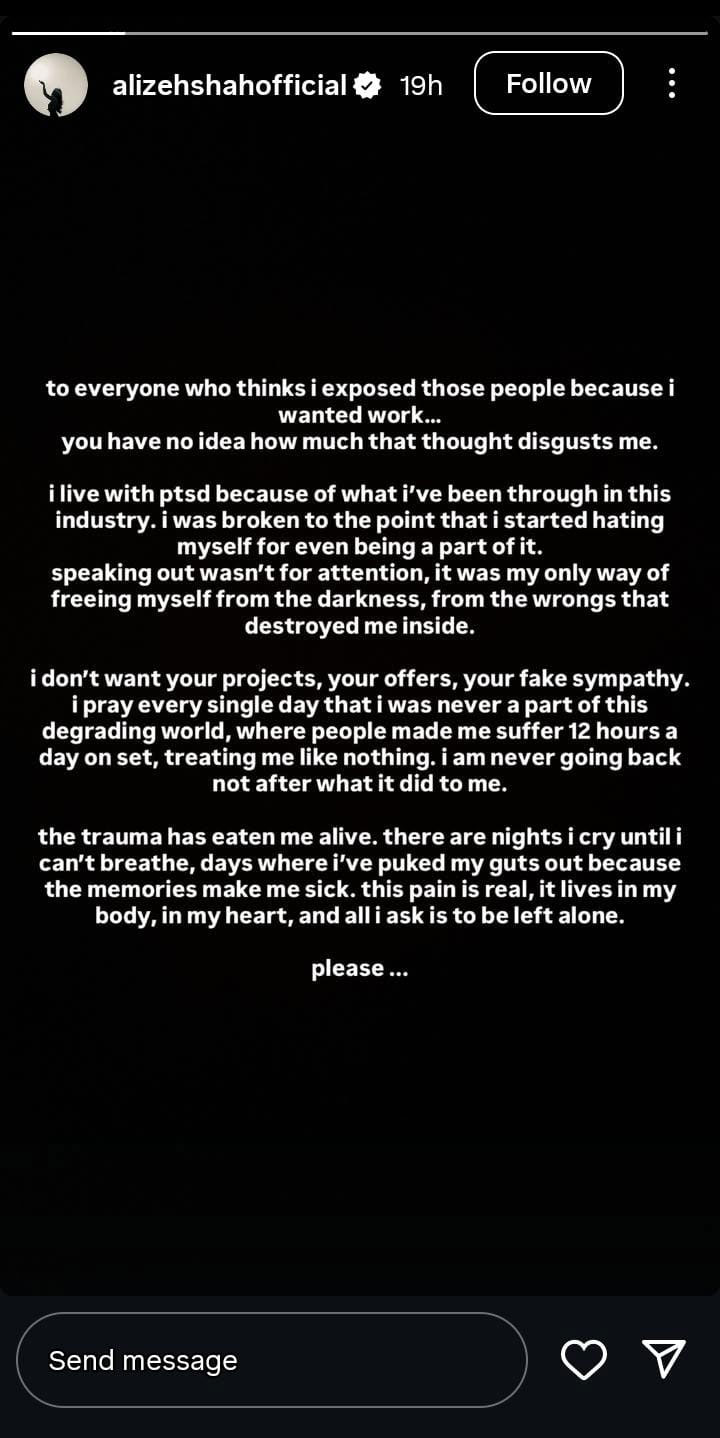
Task: Open alizehshahofficial's profile picture
Action: (56, 85)
